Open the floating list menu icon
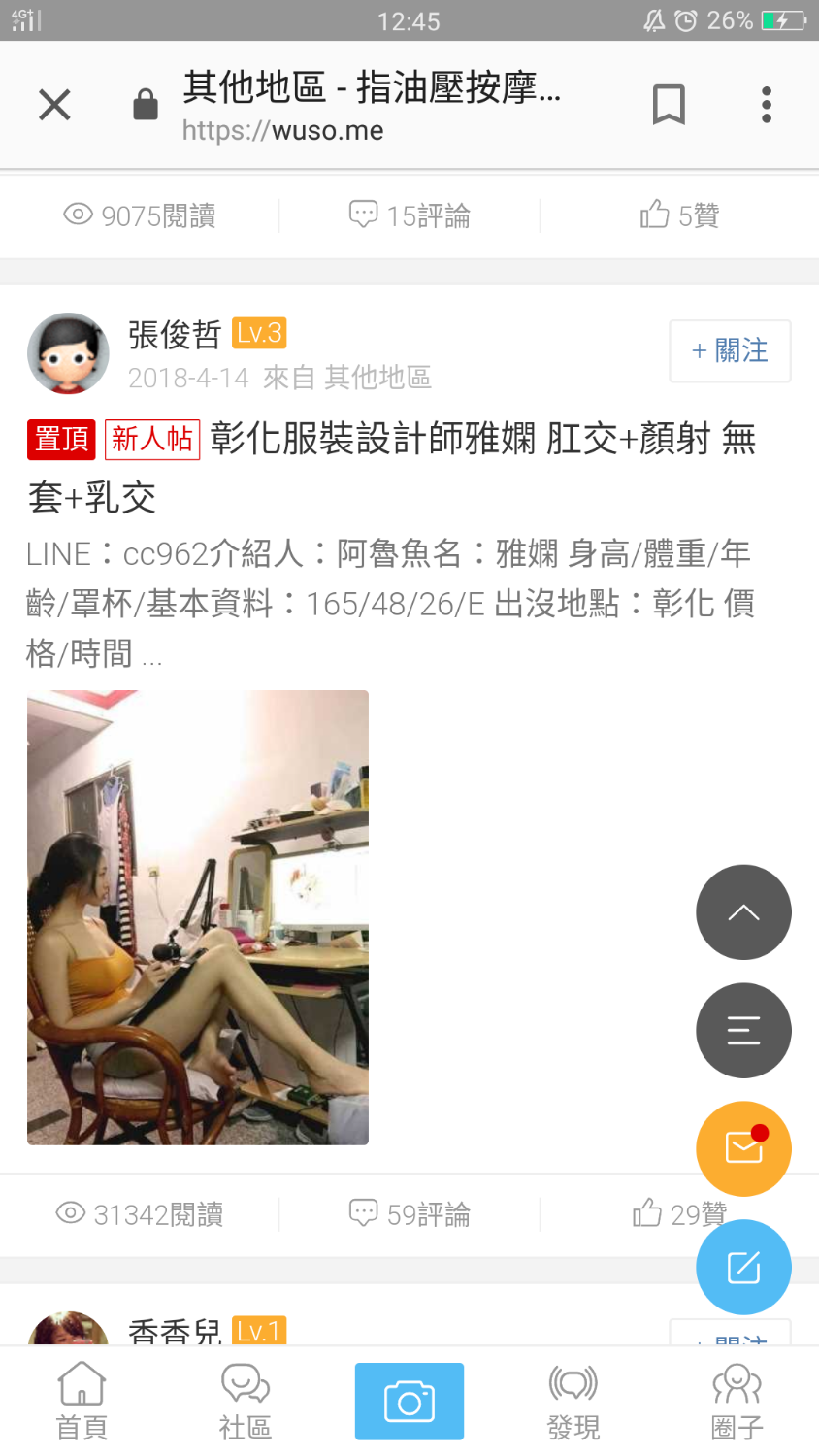 coord(743,1030)
